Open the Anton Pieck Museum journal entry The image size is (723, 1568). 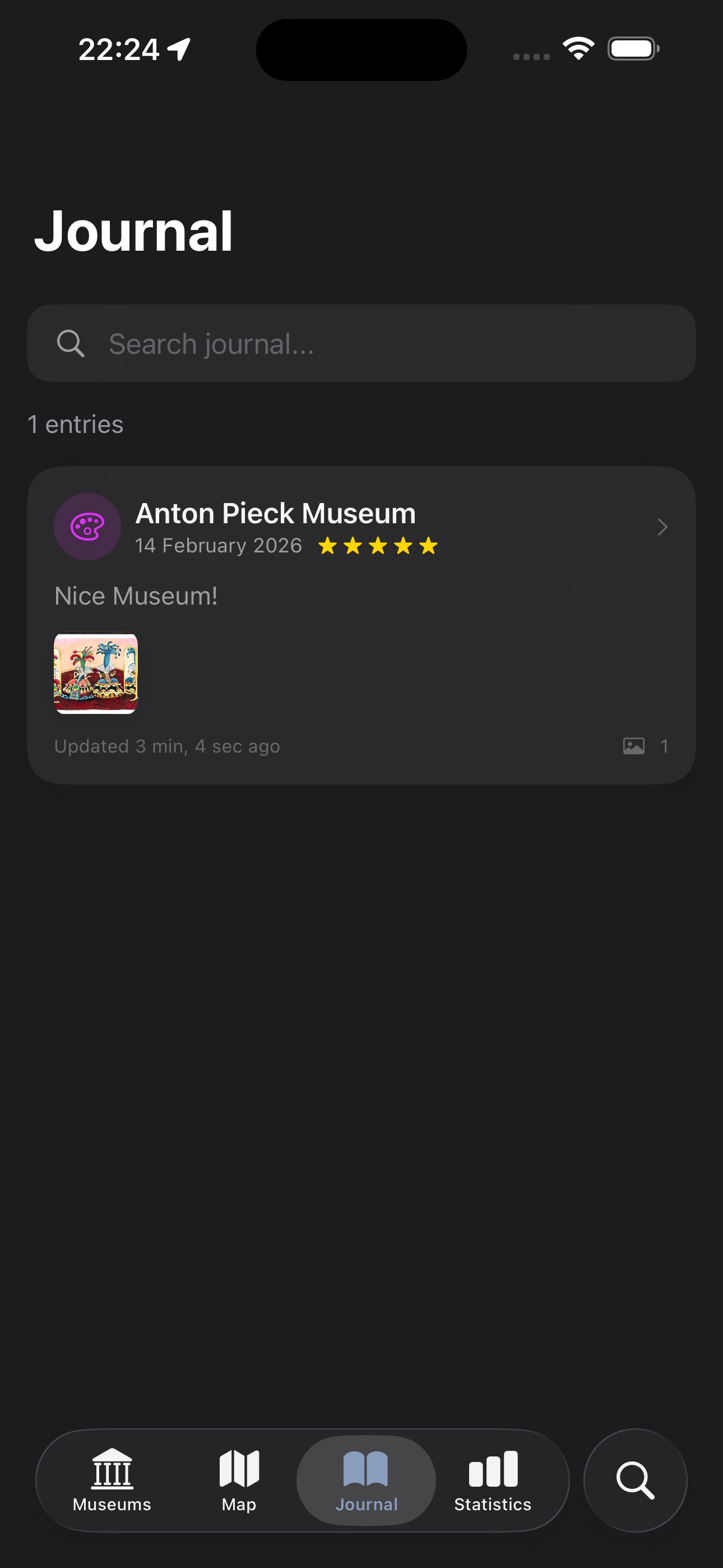(x=361, y=625)
